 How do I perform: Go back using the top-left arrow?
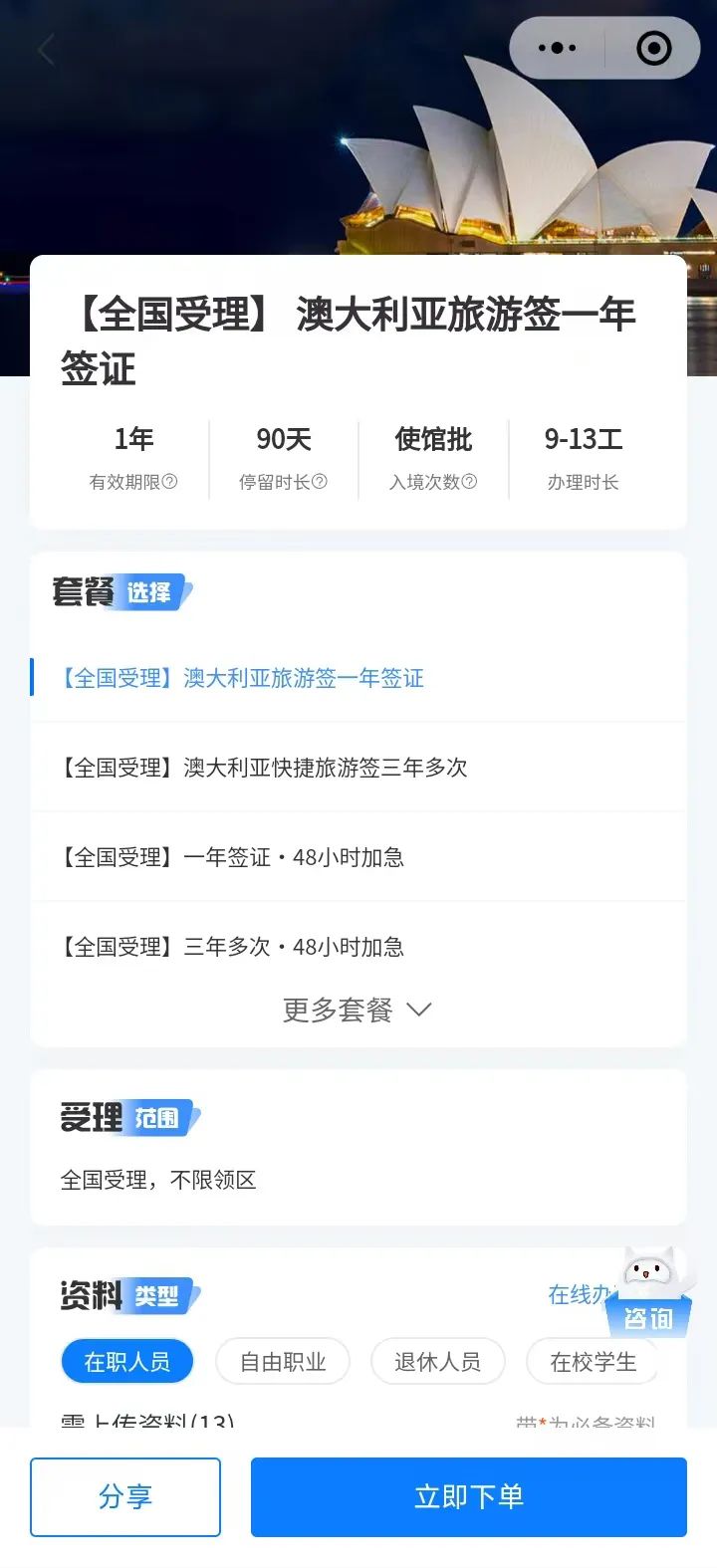(x=46, y=49)
